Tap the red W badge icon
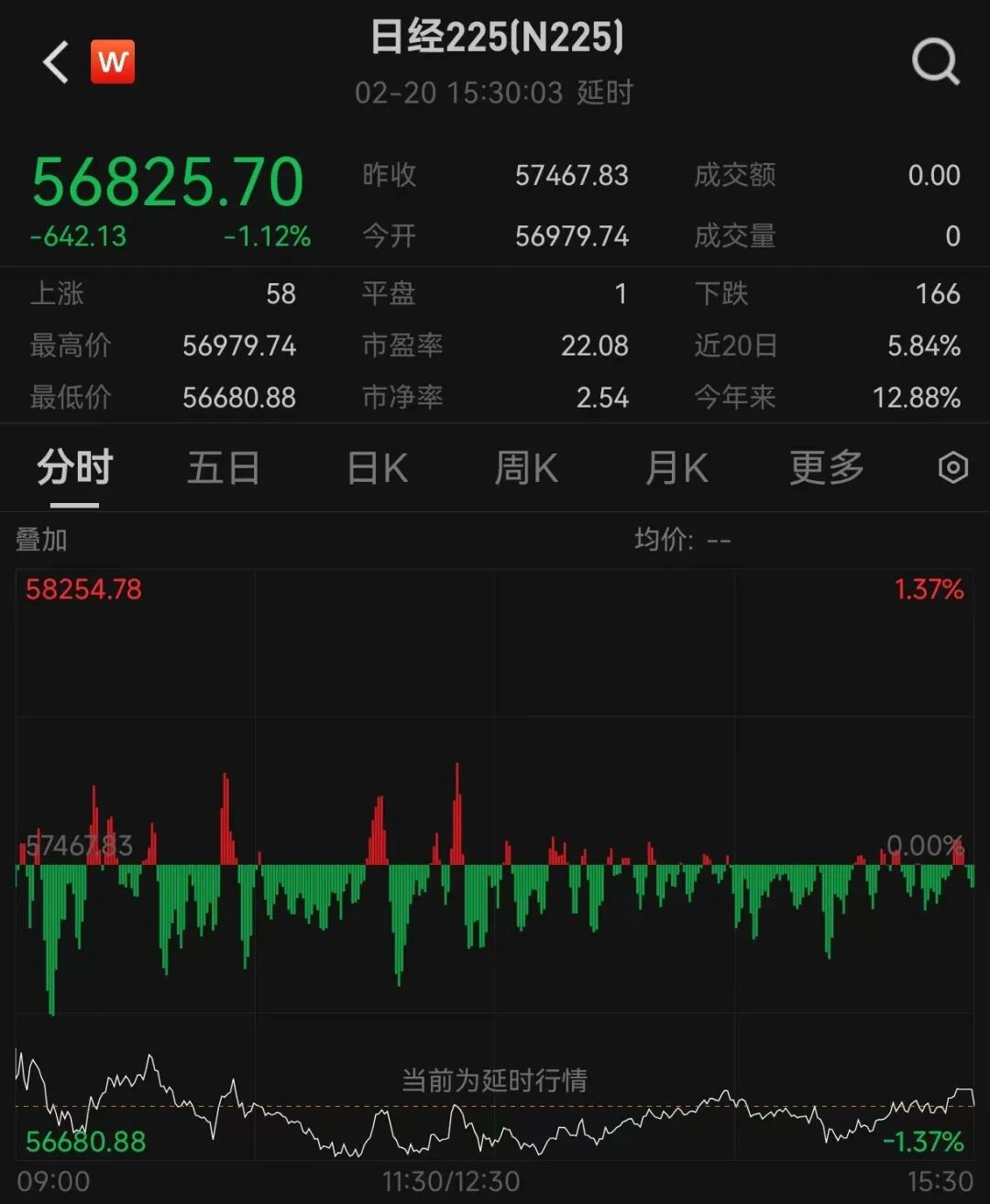 click(x=113, y=62)
